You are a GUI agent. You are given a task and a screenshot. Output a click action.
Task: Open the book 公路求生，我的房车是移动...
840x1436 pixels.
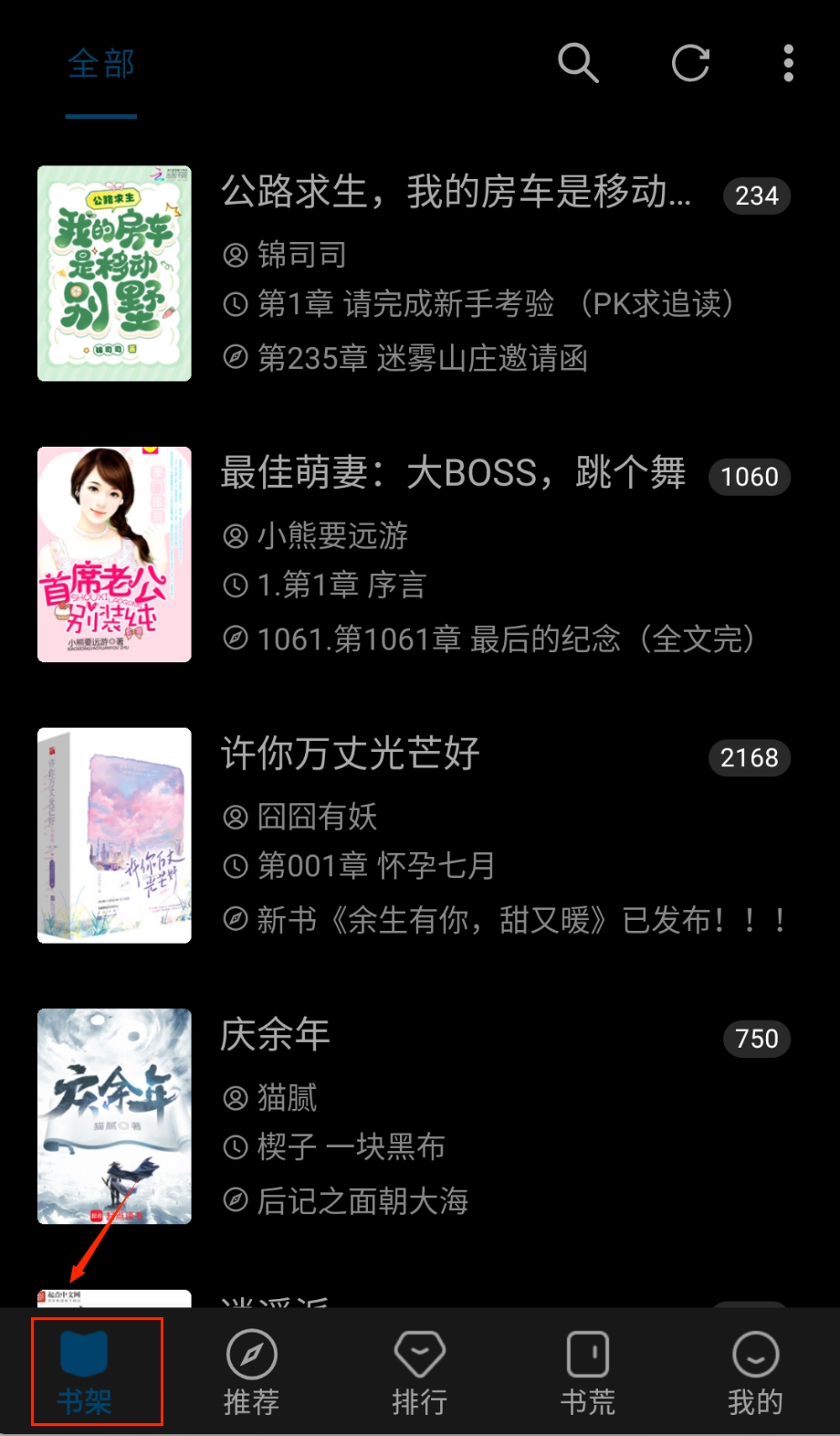point(456,192)
